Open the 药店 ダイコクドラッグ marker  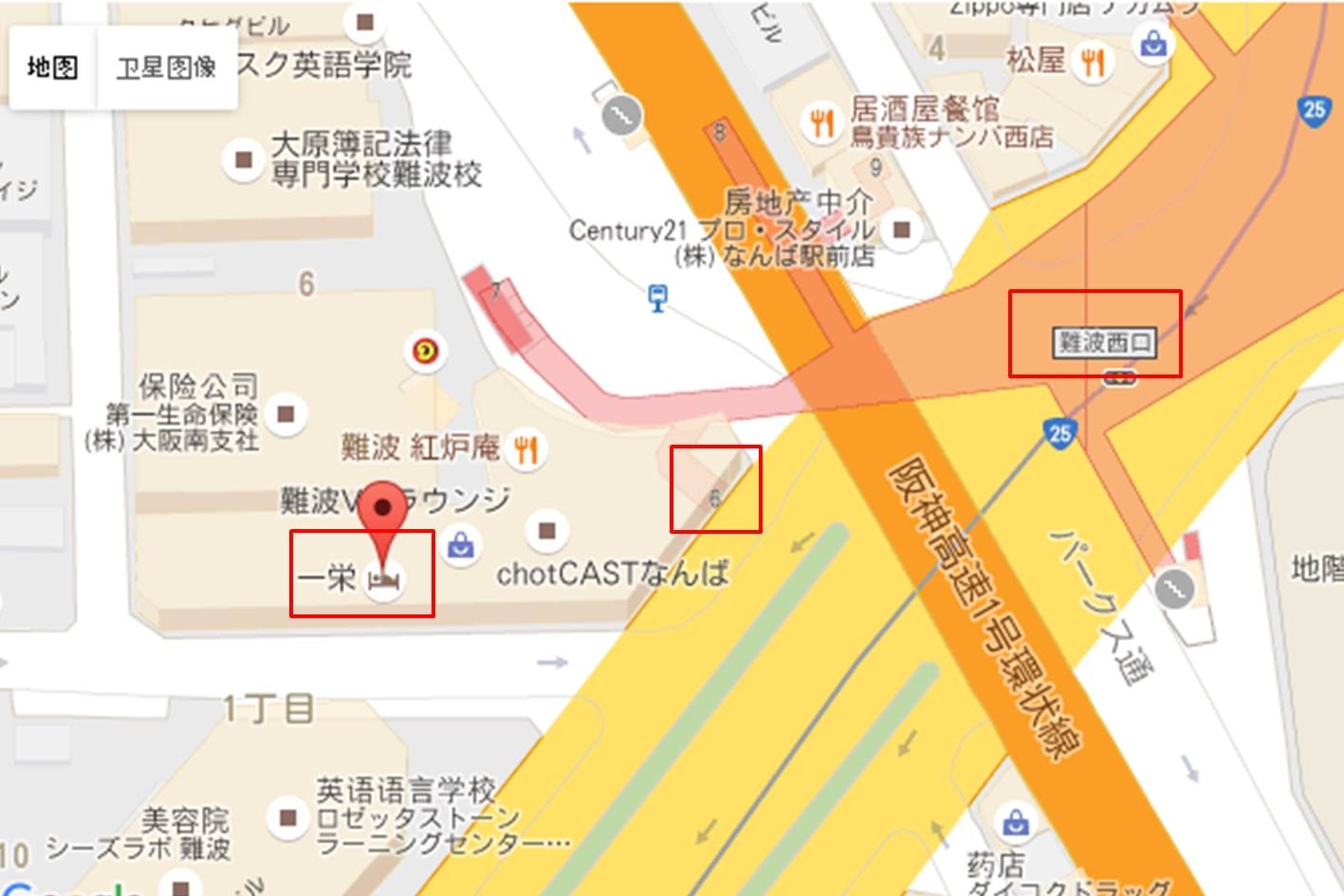tap(1016, 822)
